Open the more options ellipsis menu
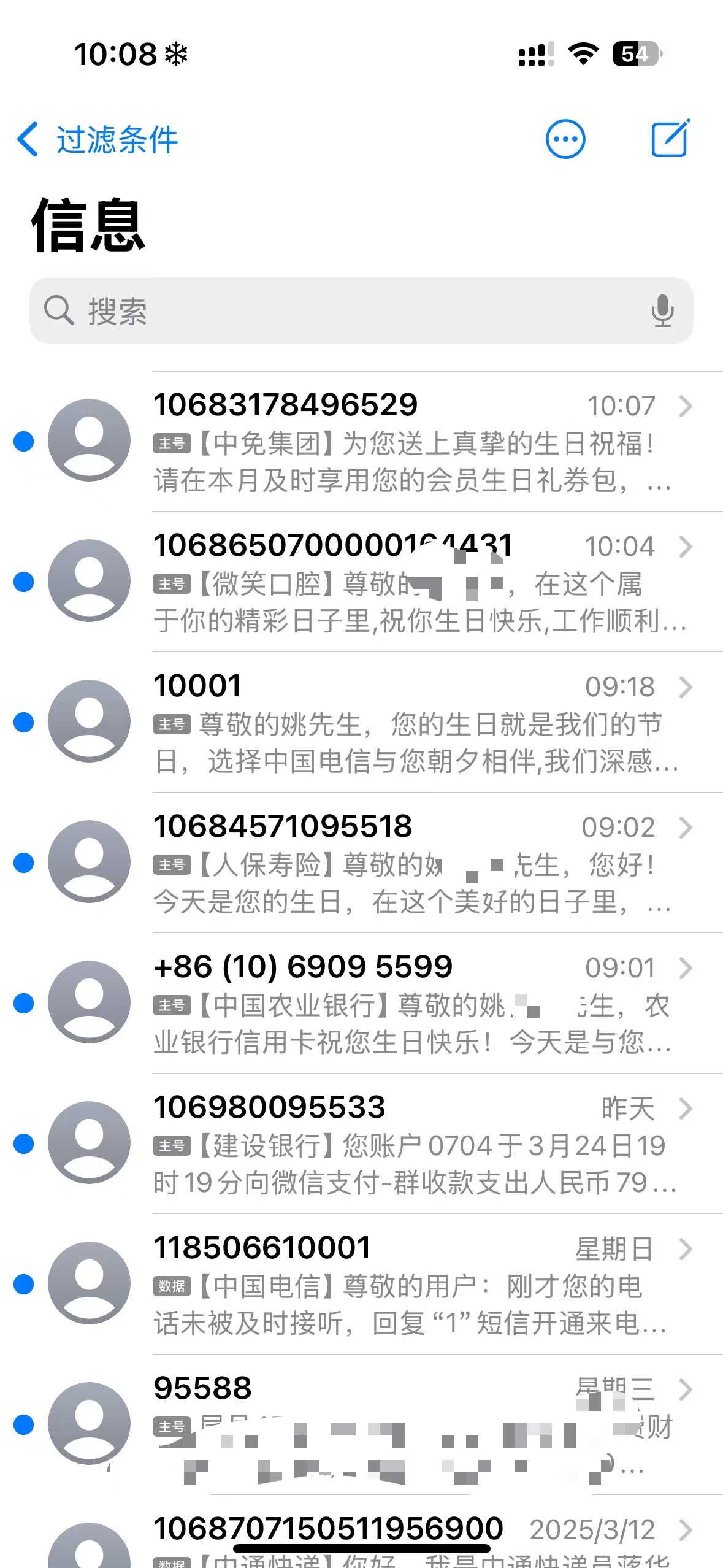This screenshot has width=723, height=1568. pos(565,139)
